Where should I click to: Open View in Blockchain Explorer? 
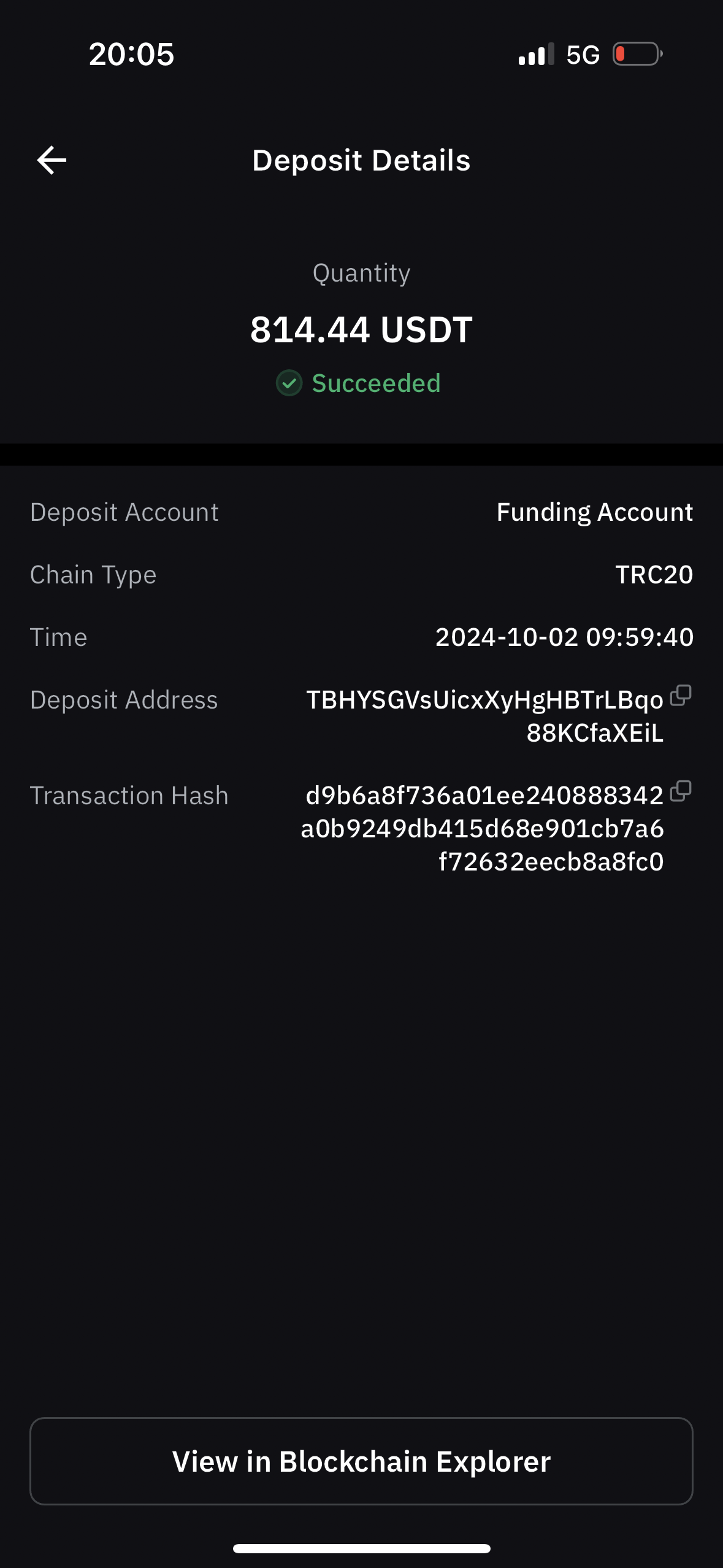361,1461
